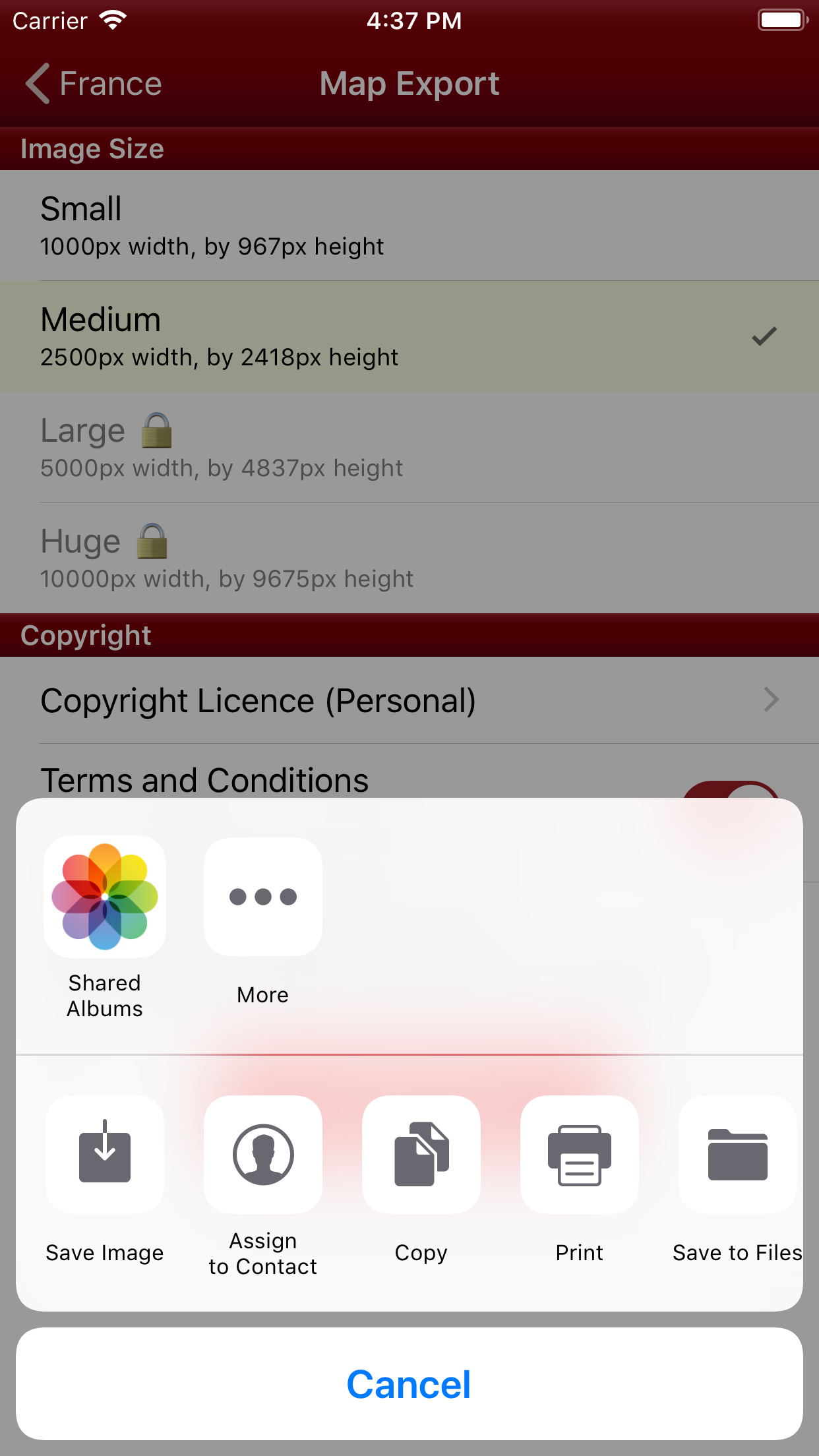Cancel the share sheet
Image resolution: width=819 pixels, height=1456 pixels.
(409, 1385)
